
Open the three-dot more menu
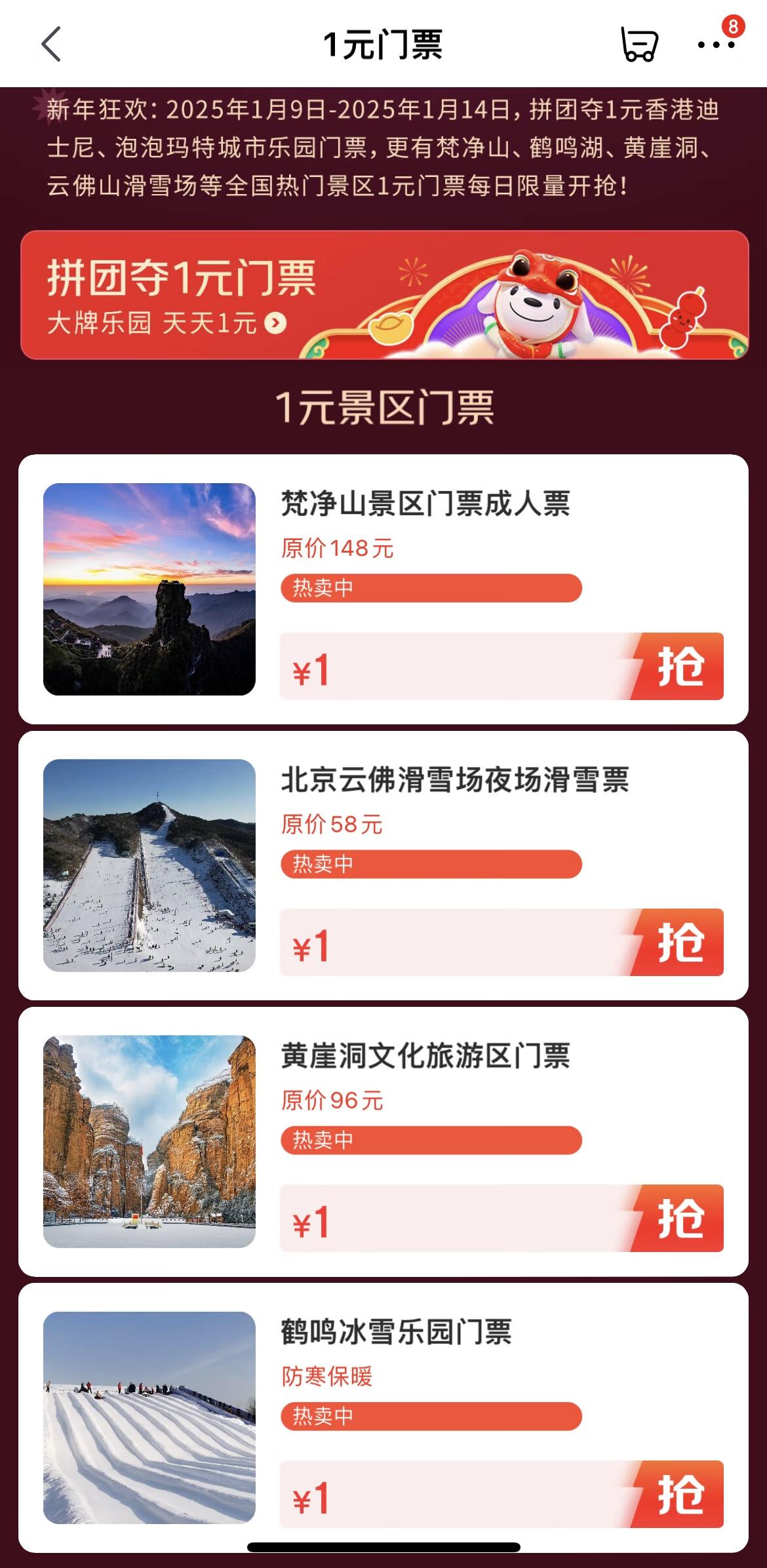715,45
